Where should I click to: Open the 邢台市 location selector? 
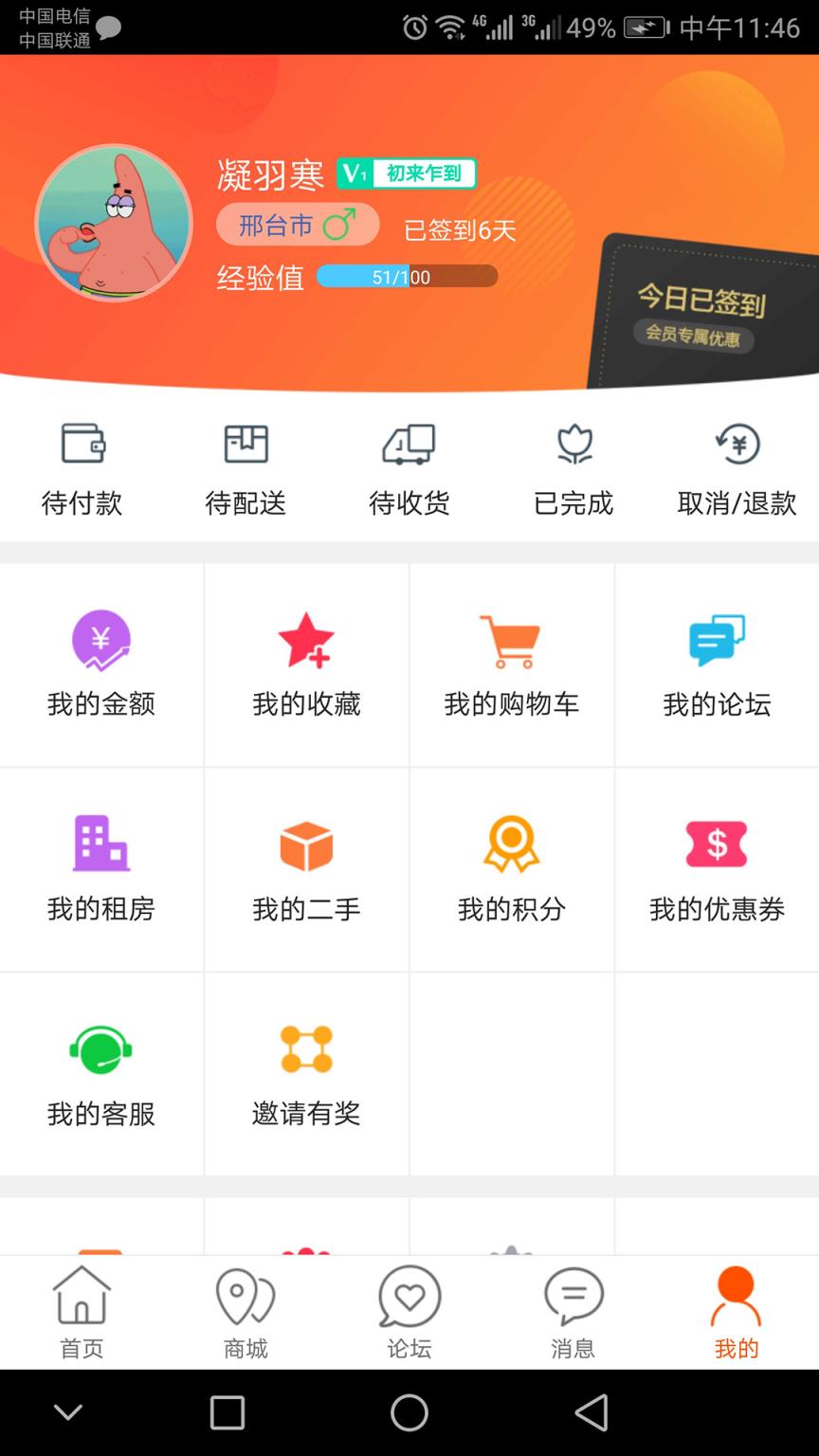(297, 225)
